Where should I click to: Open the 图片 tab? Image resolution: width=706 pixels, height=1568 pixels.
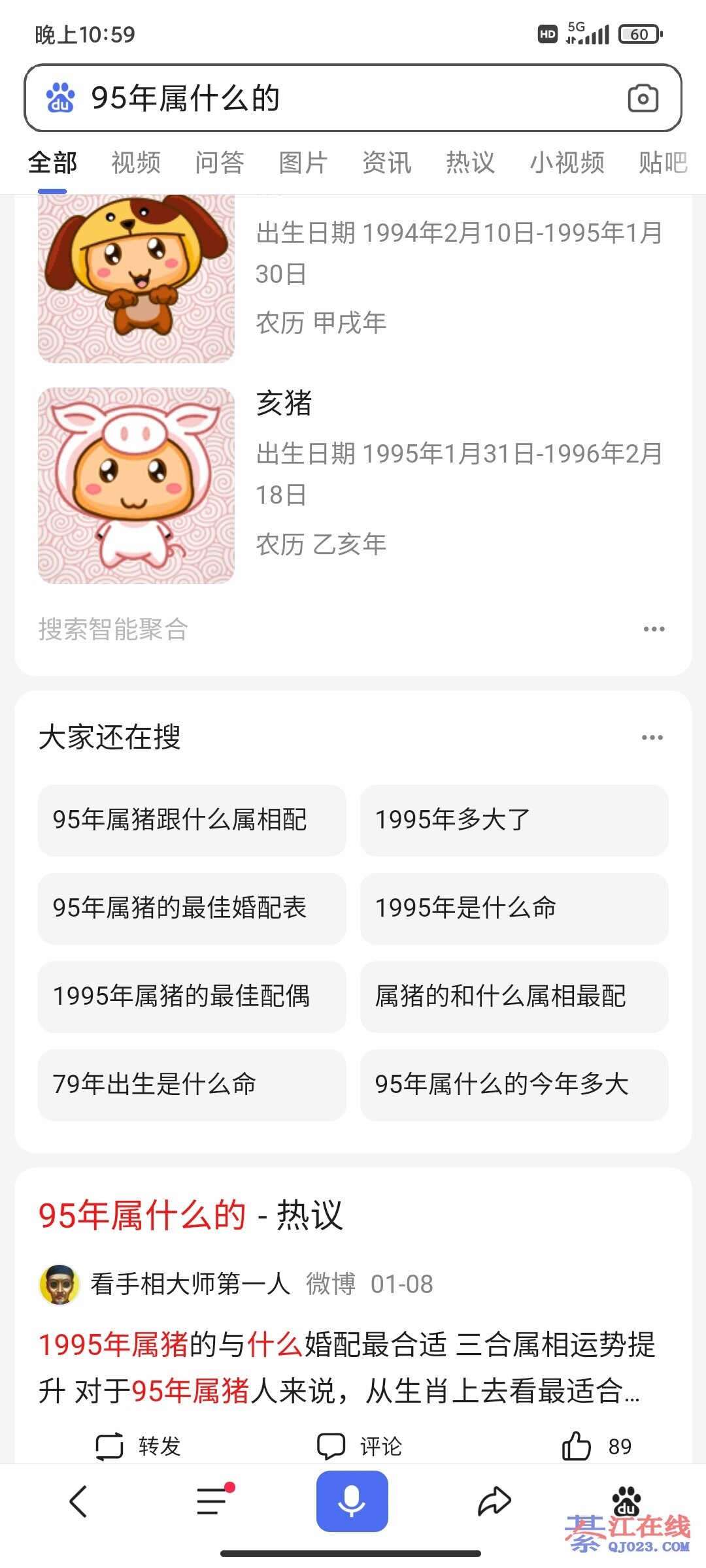click(x=303, y=163)
